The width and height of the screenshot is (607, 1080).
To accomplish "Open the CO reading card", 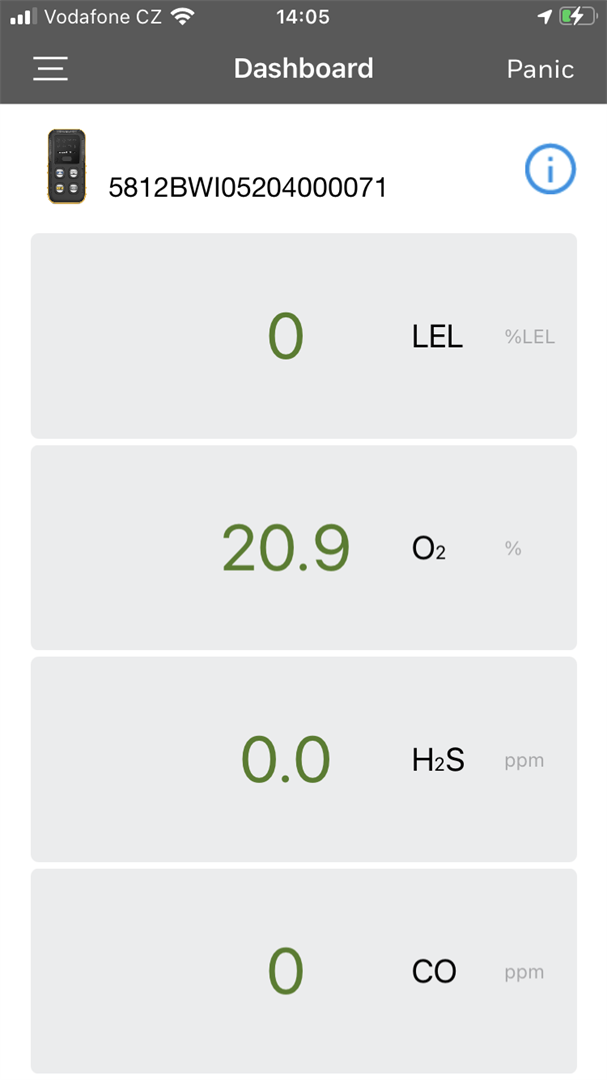I will click(x=304, y=970).
